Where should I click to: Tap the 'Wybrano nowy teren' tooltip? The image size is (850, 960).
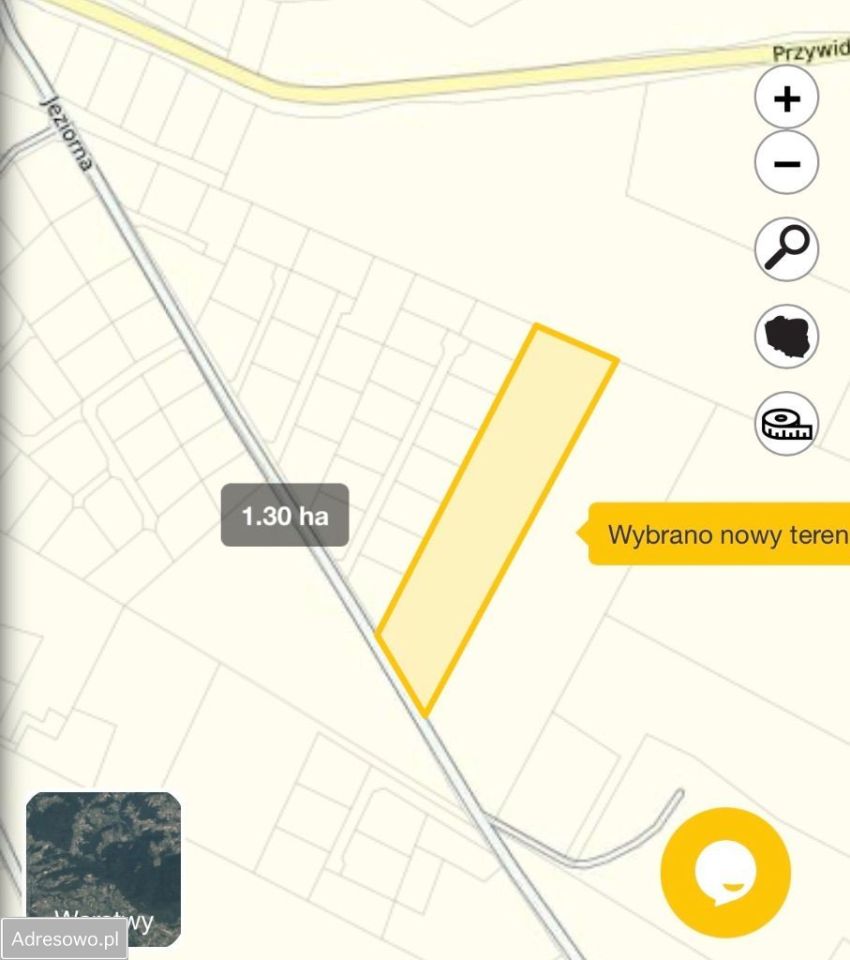tap(722, 535)
